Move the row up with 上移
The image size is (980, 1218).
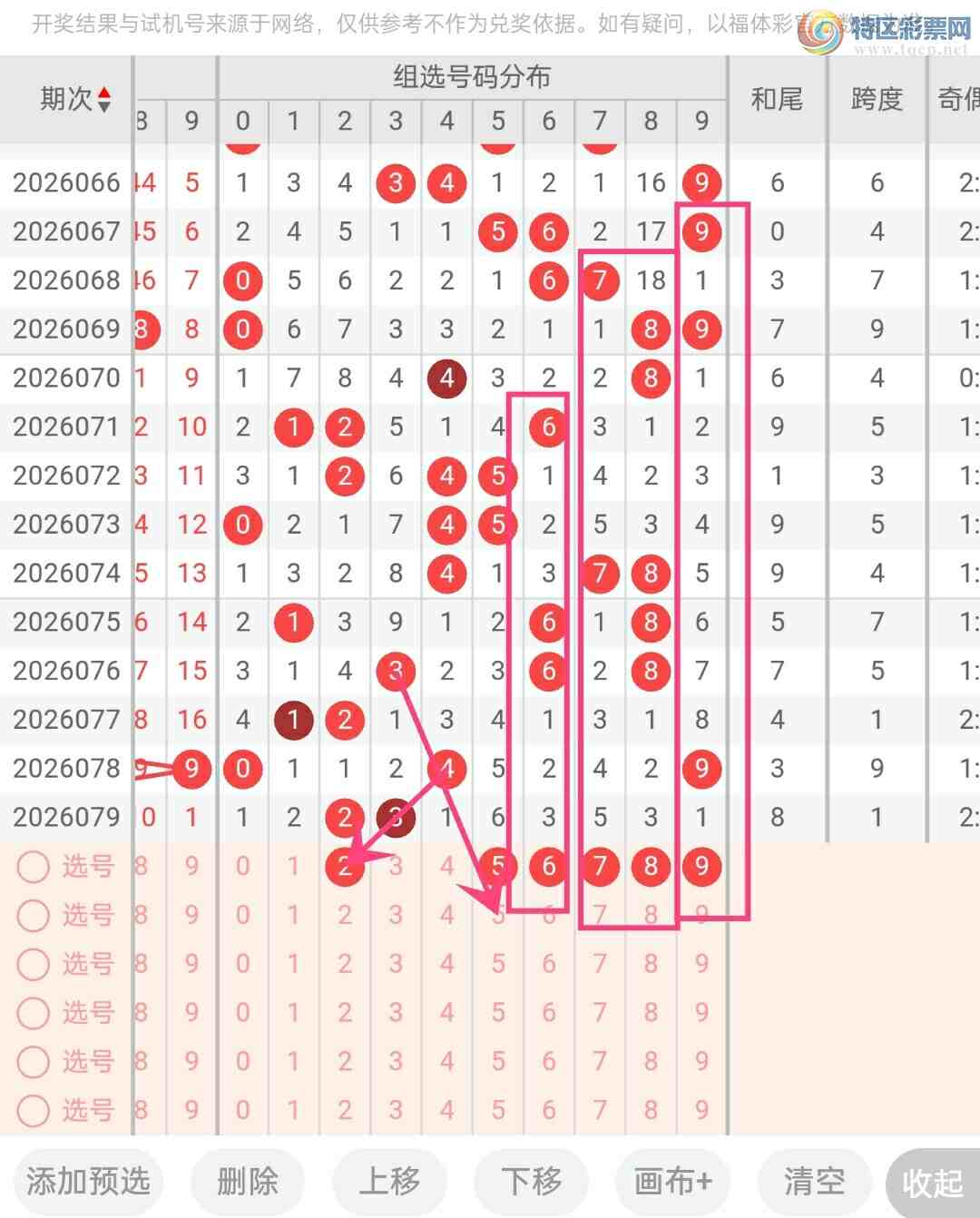(x=389, y=1181)
